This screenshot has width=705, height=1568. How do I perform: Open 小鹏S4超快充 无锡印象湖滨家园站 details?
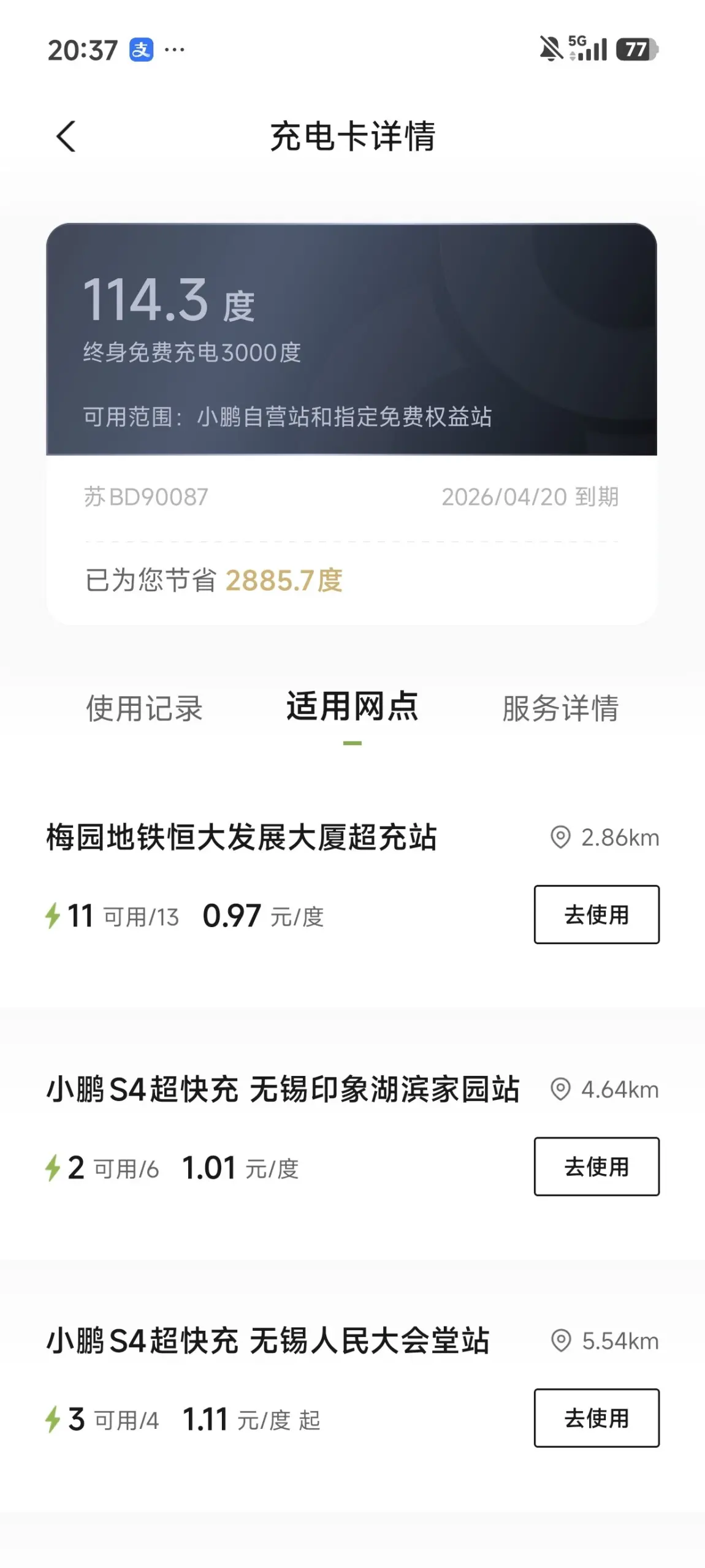283,1089
